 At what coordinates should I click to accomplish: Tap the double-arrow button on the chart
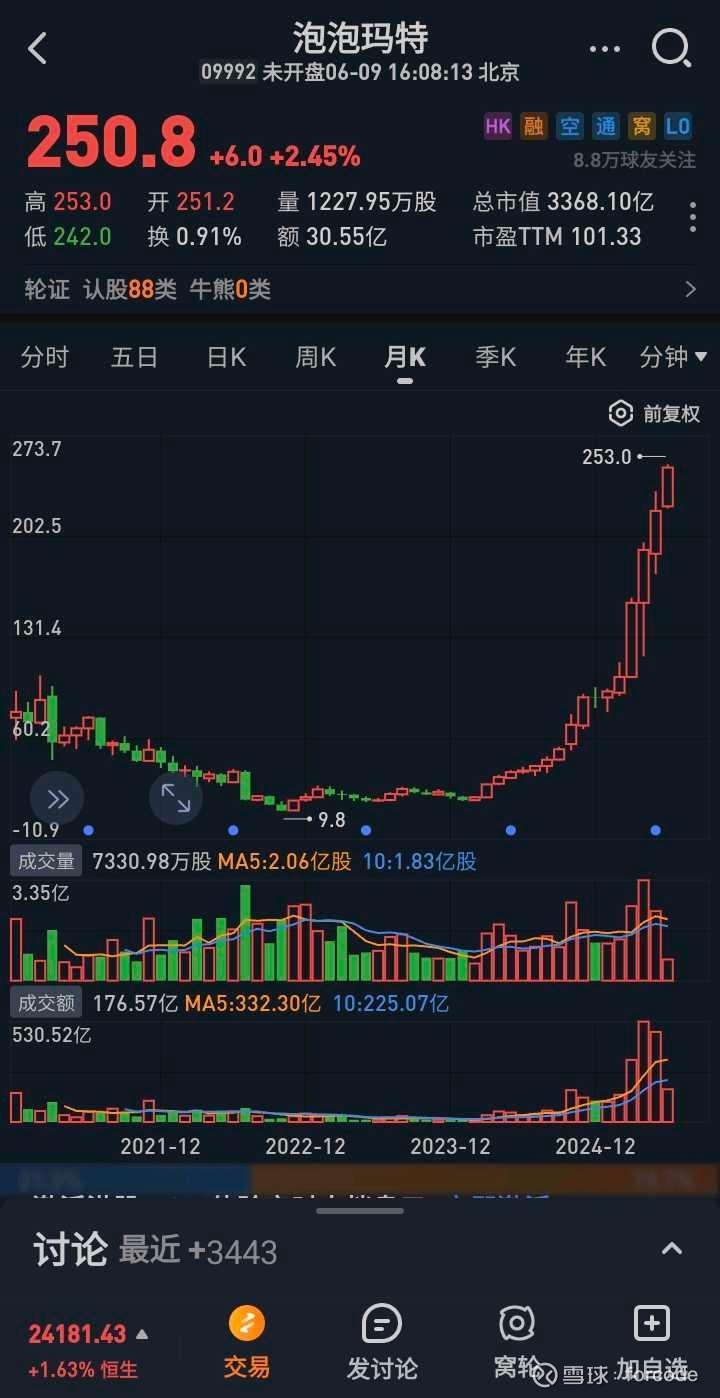coord(57,798)
